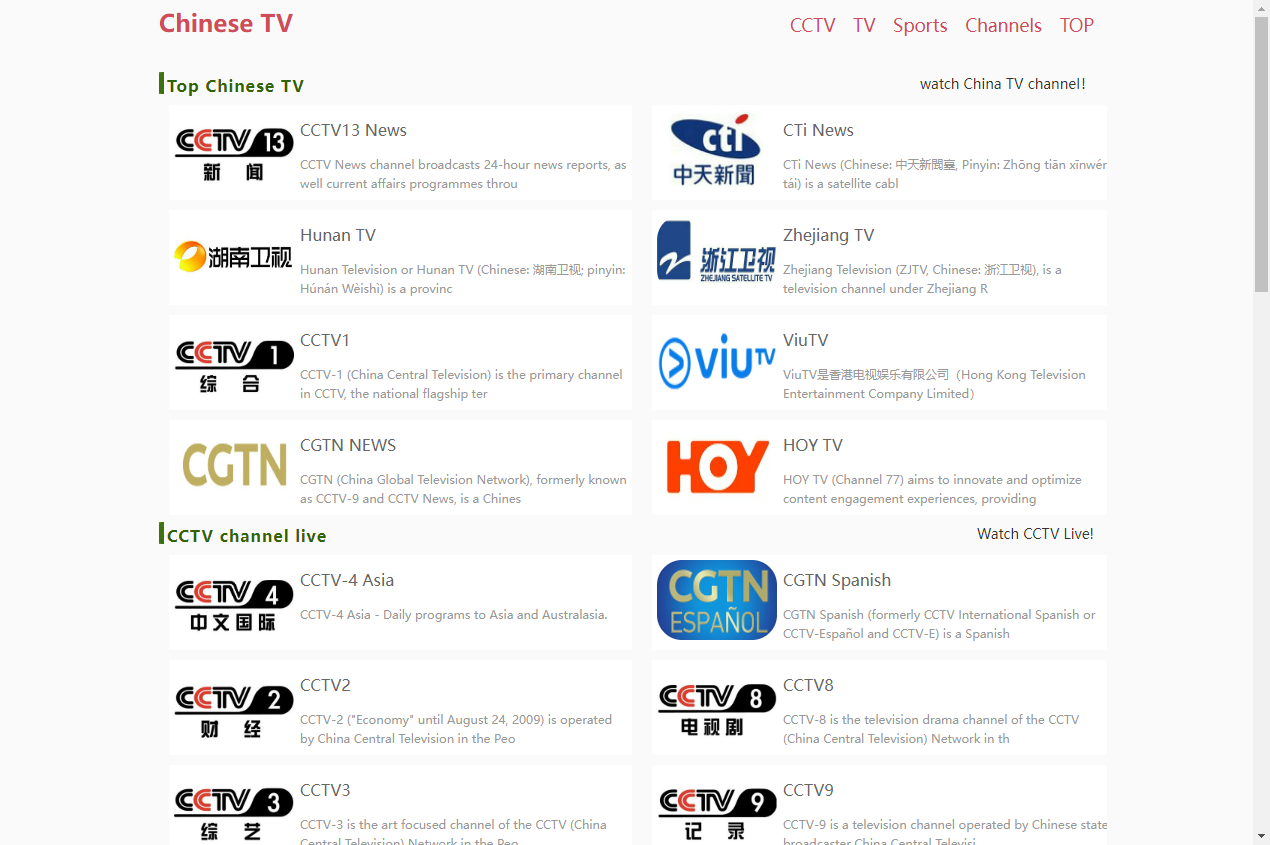Go to the CCTV nav link
1270x845 pixels.
pyautogui.click(x=812, y=25)
